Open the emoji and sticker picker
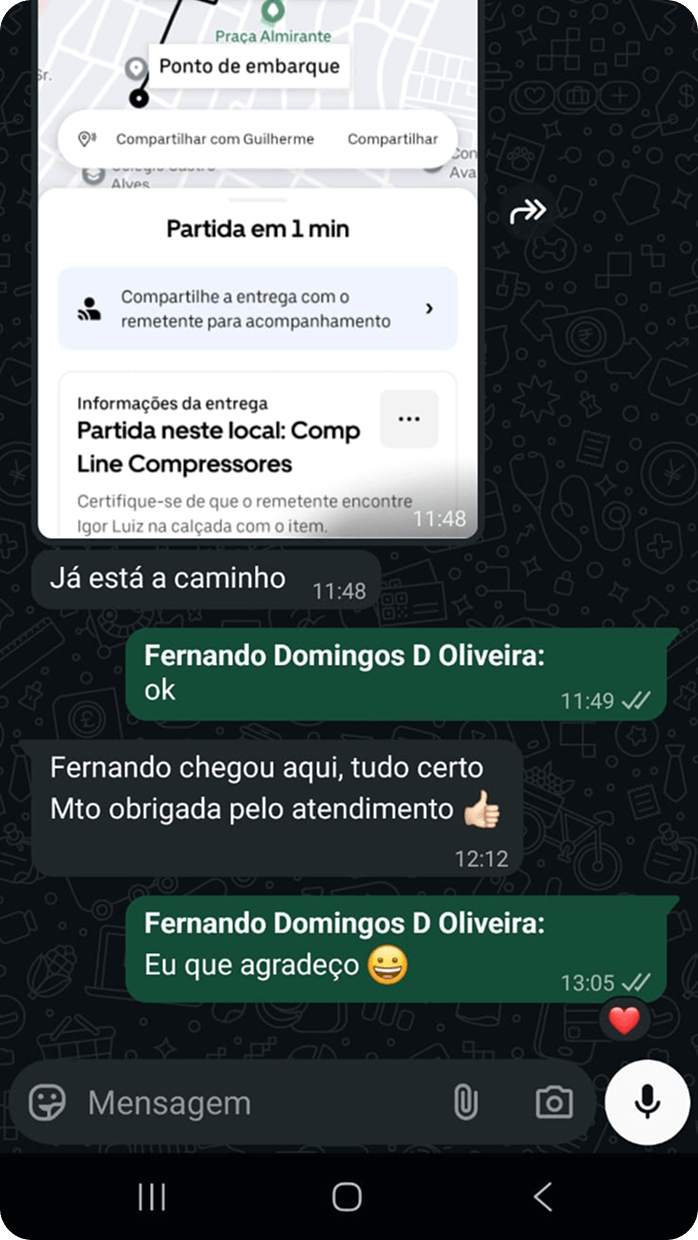 pyautogui.click(x=47, y=1102)
